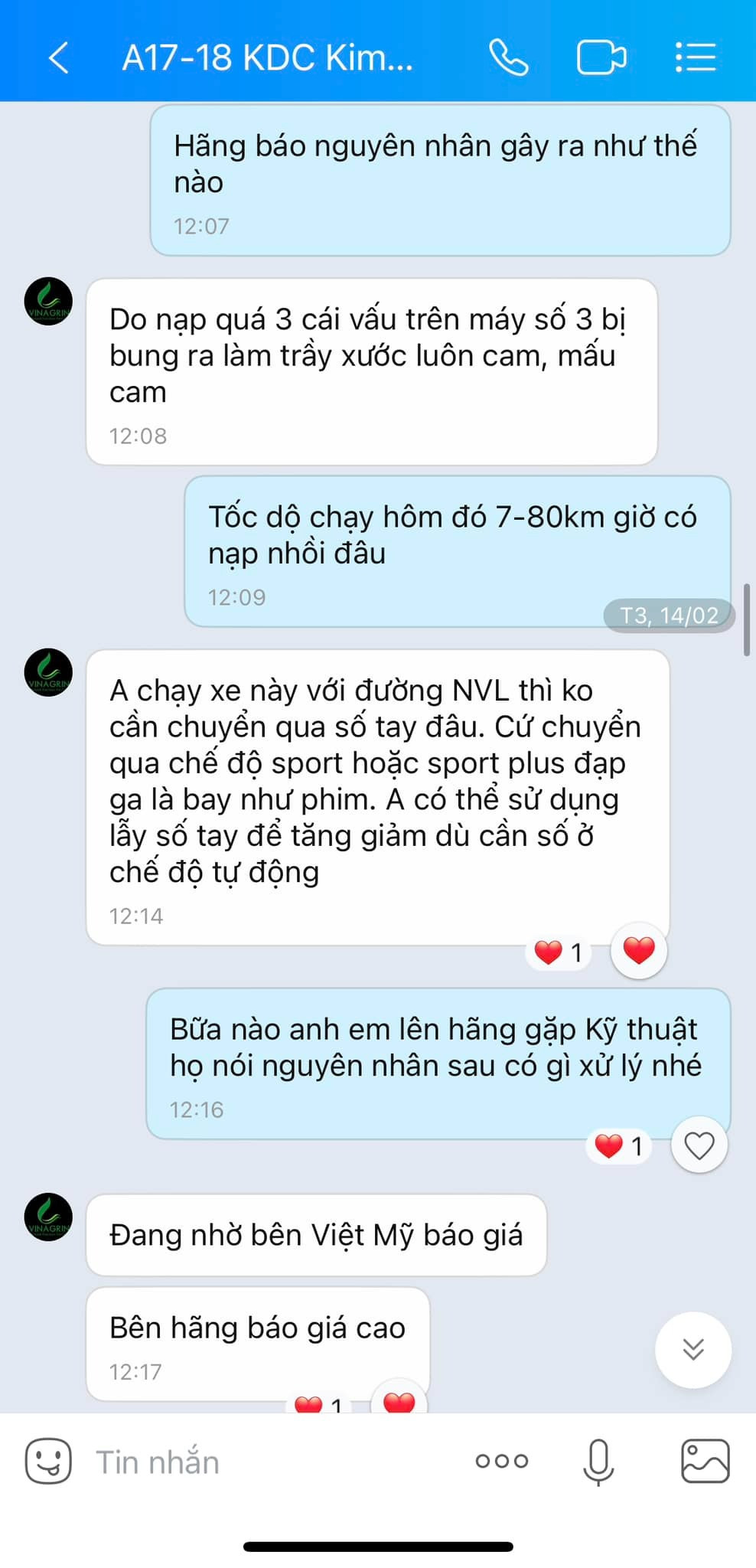
Task: Start a video call in this group
Action: [x=601, y=57]
